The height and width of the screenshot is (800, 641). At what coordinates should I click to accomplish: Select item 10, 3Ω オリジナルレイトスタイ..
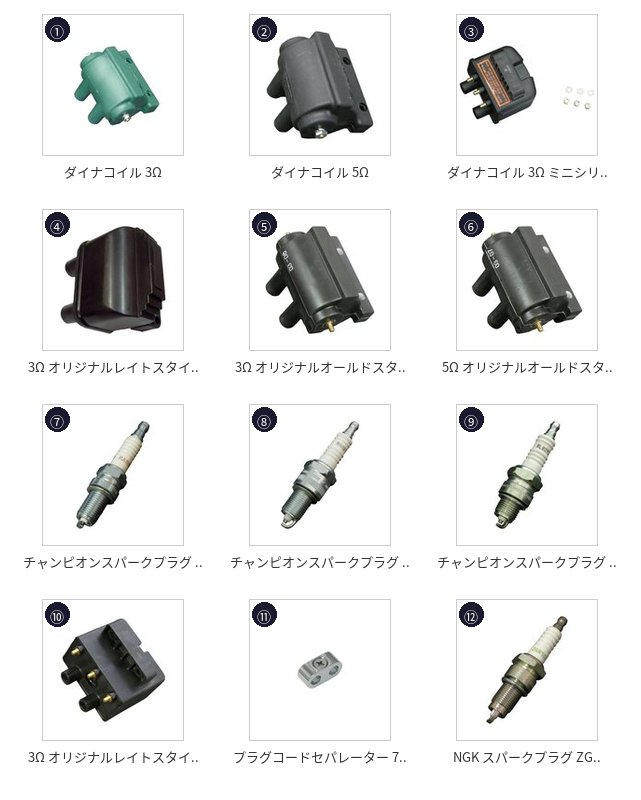[x=113, y=670]
